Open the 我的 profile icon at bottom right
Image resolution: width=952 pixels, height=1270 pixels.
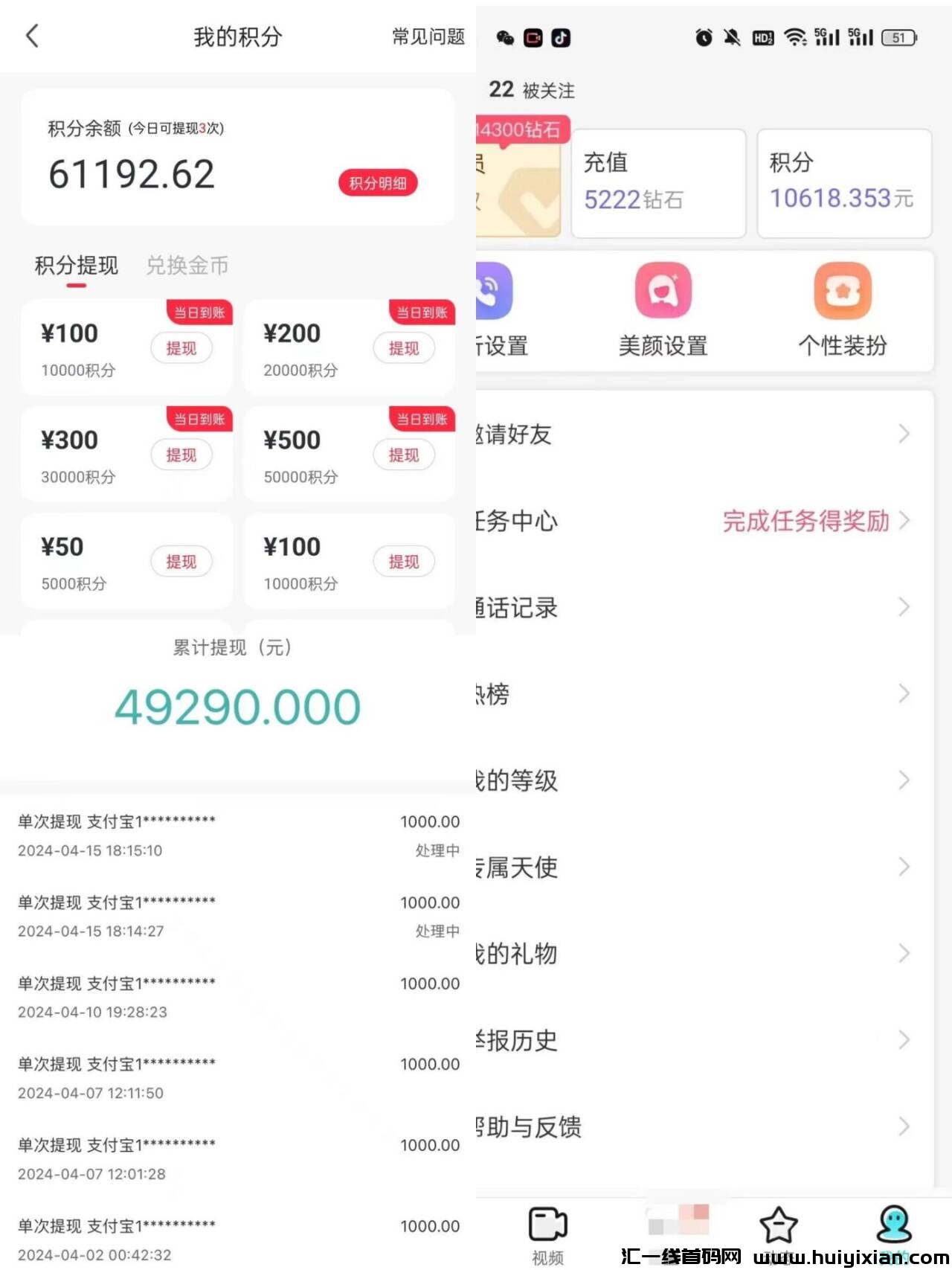click(x=895, y=1224)
